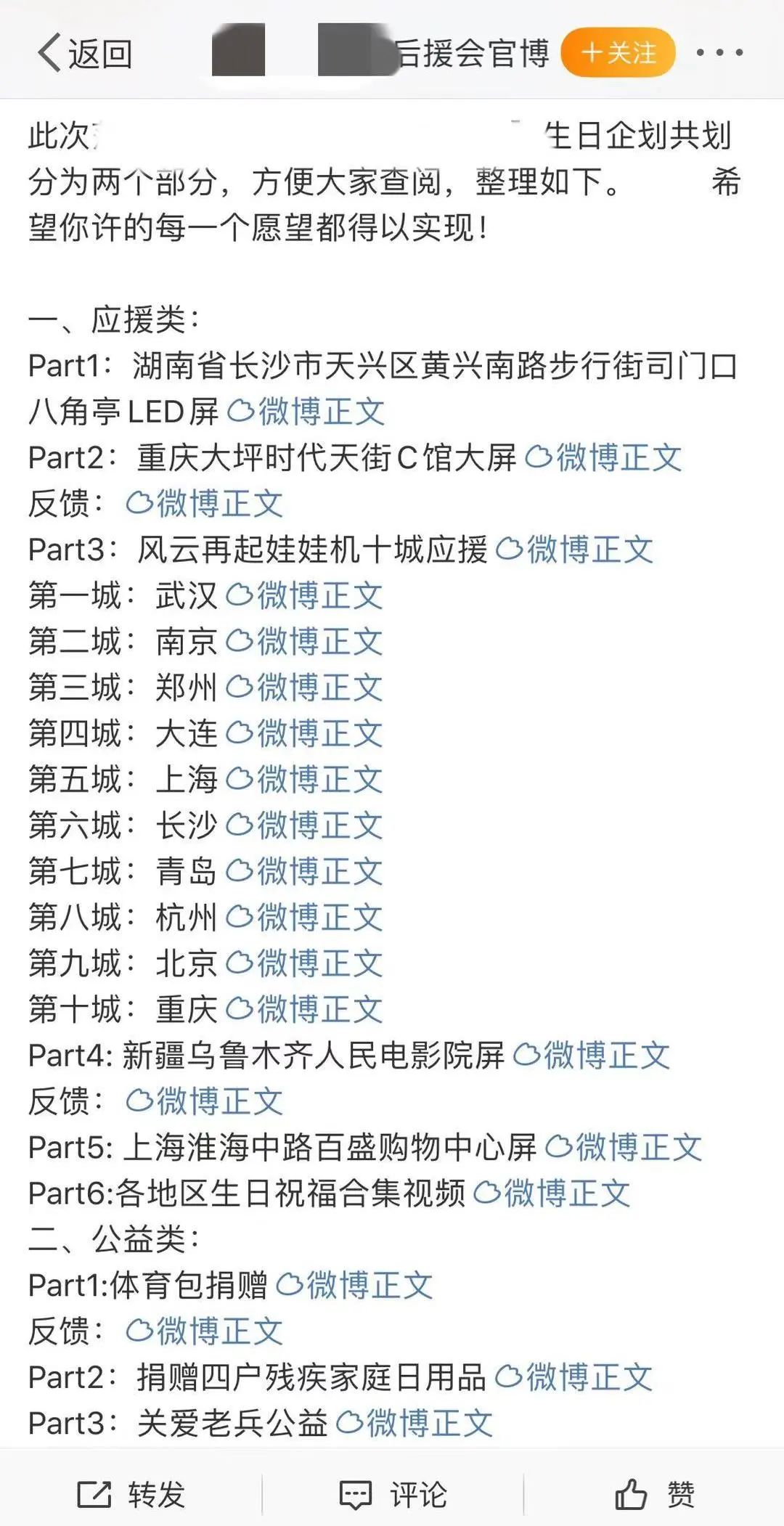The image size is (784, 1526).
Task: Open the 南京 second-city 微博正文 link
Action: click(x=304, y=642)
